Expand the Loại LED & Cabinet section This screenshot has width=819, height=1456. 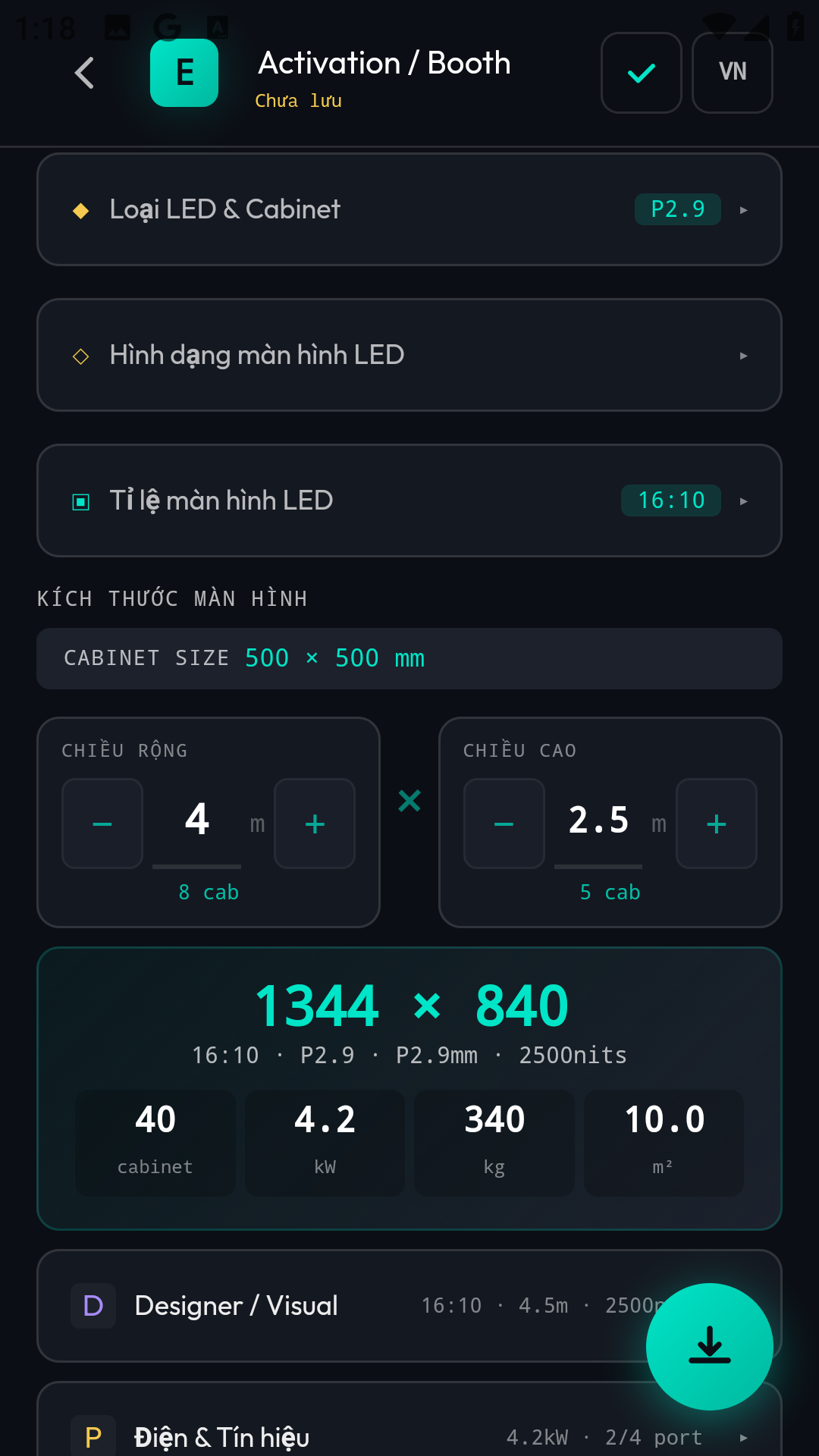(x=409, y=209)
